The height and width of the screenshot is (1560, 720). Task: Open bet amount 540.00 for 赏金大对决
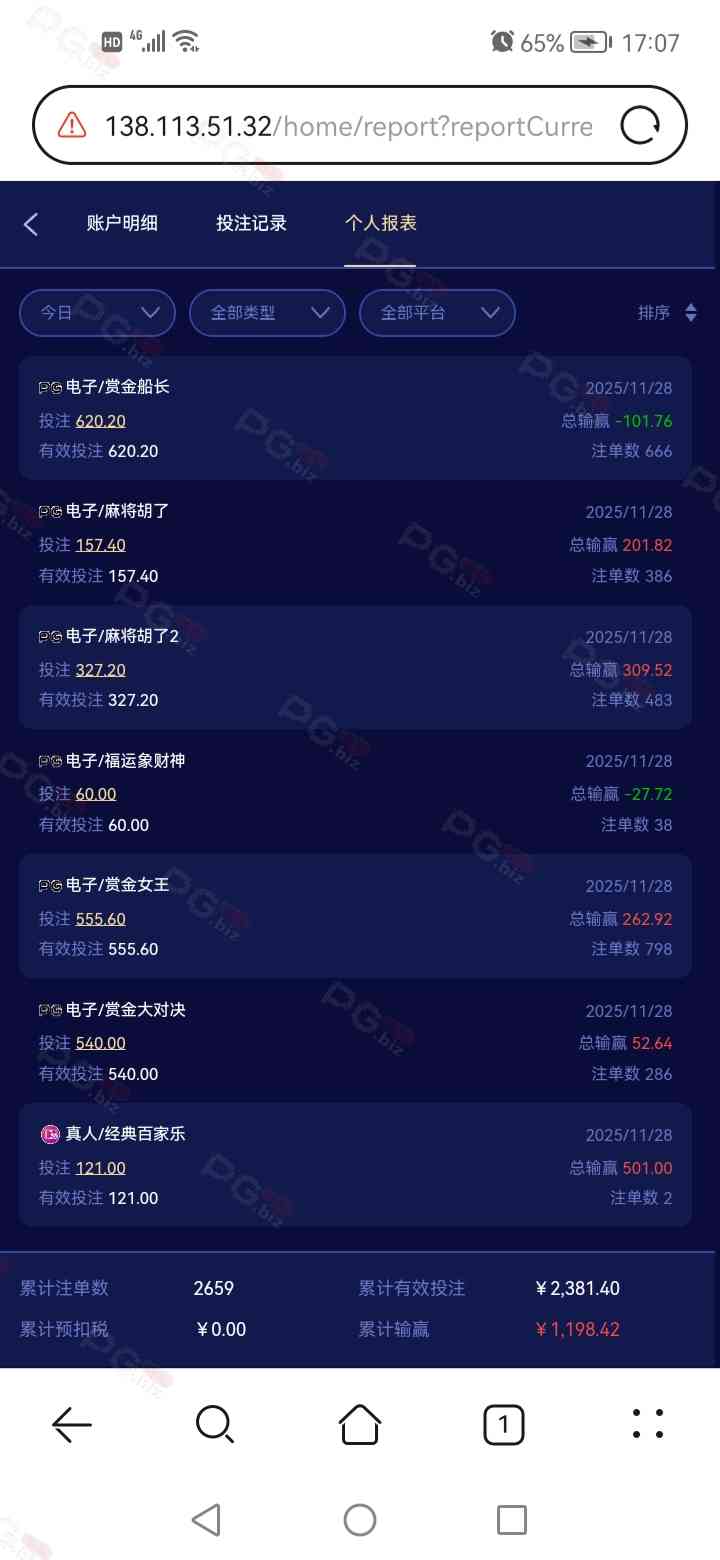[x=100, y=1043]
